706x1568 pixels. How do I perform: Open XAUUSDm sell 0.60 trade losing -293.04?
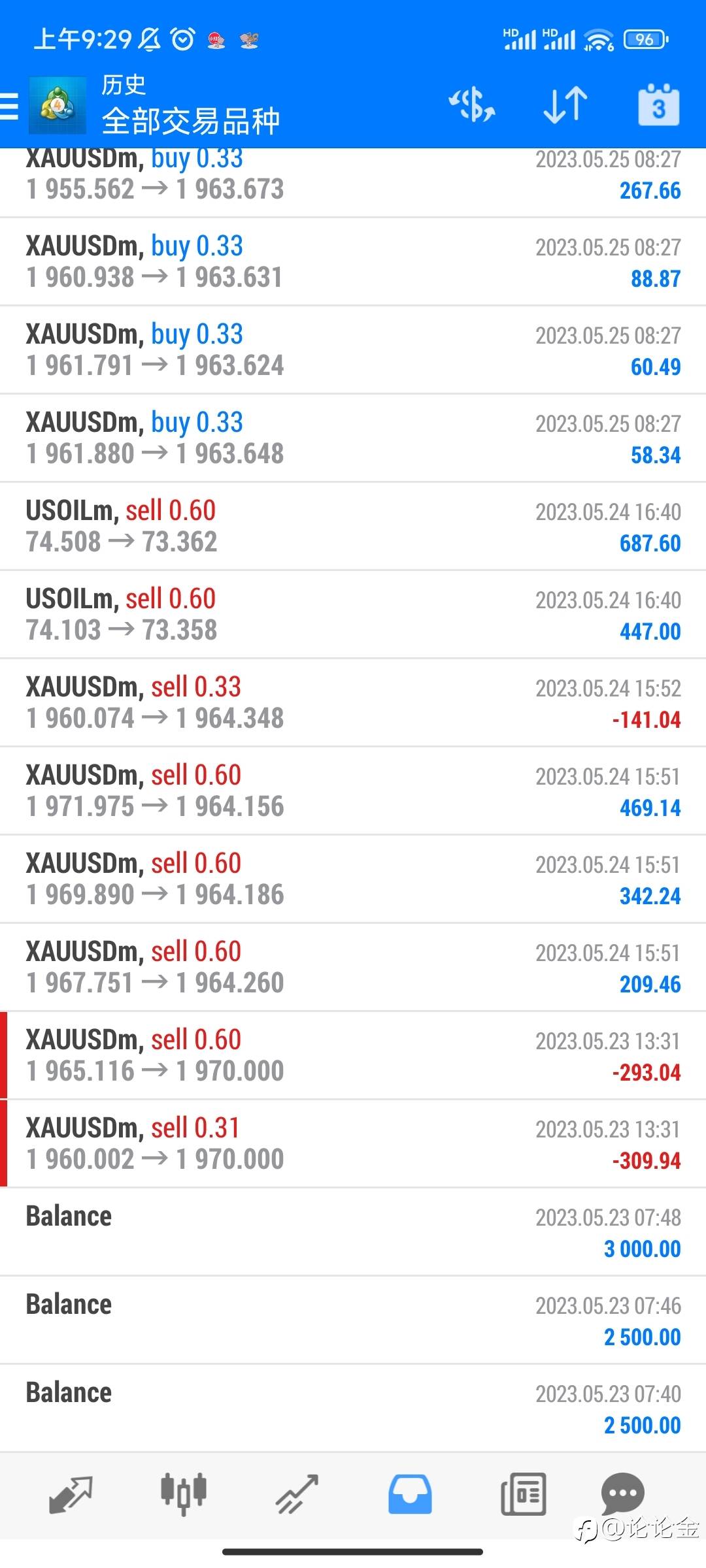click(x=353, y=1056)
